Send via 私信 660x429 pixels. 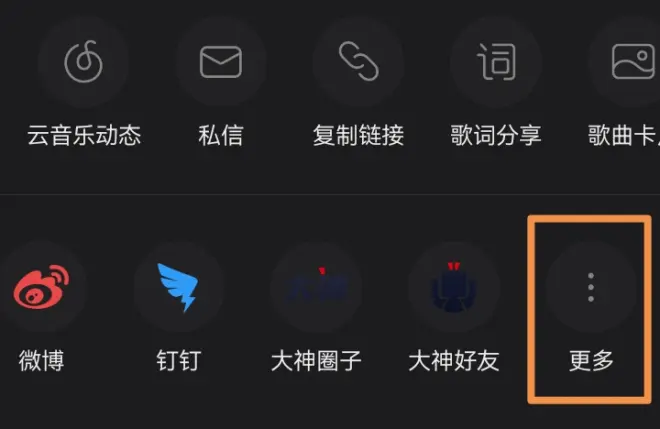[221, 63]
